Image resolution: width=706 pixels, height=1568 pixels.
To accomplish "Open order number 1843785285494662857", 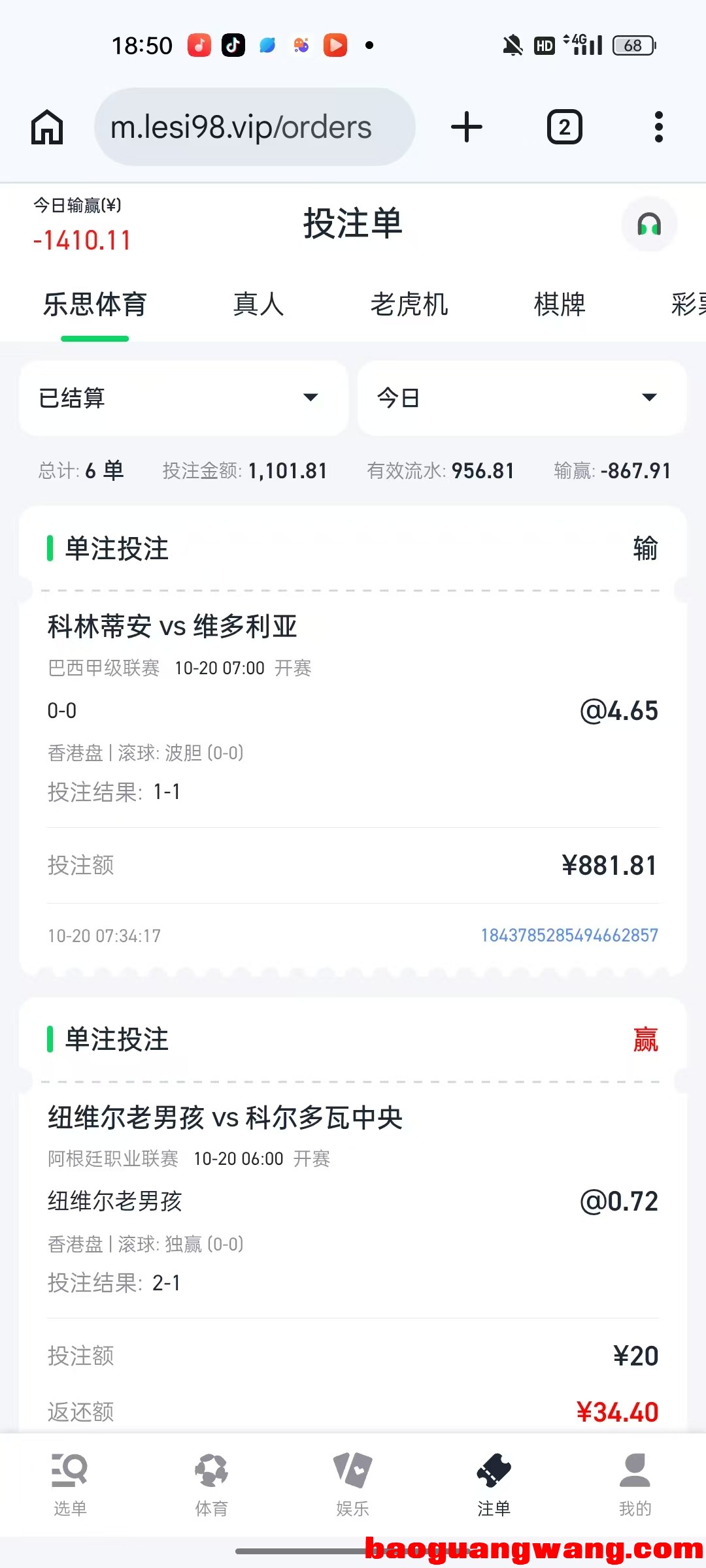I will 569,936.
